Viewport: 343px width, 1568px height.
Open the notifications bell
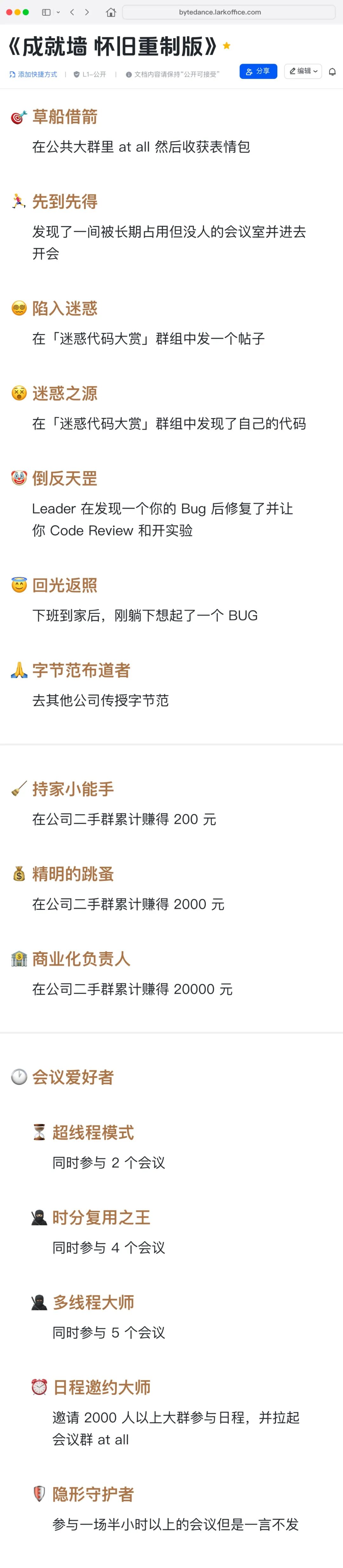(x=332, y=72)
